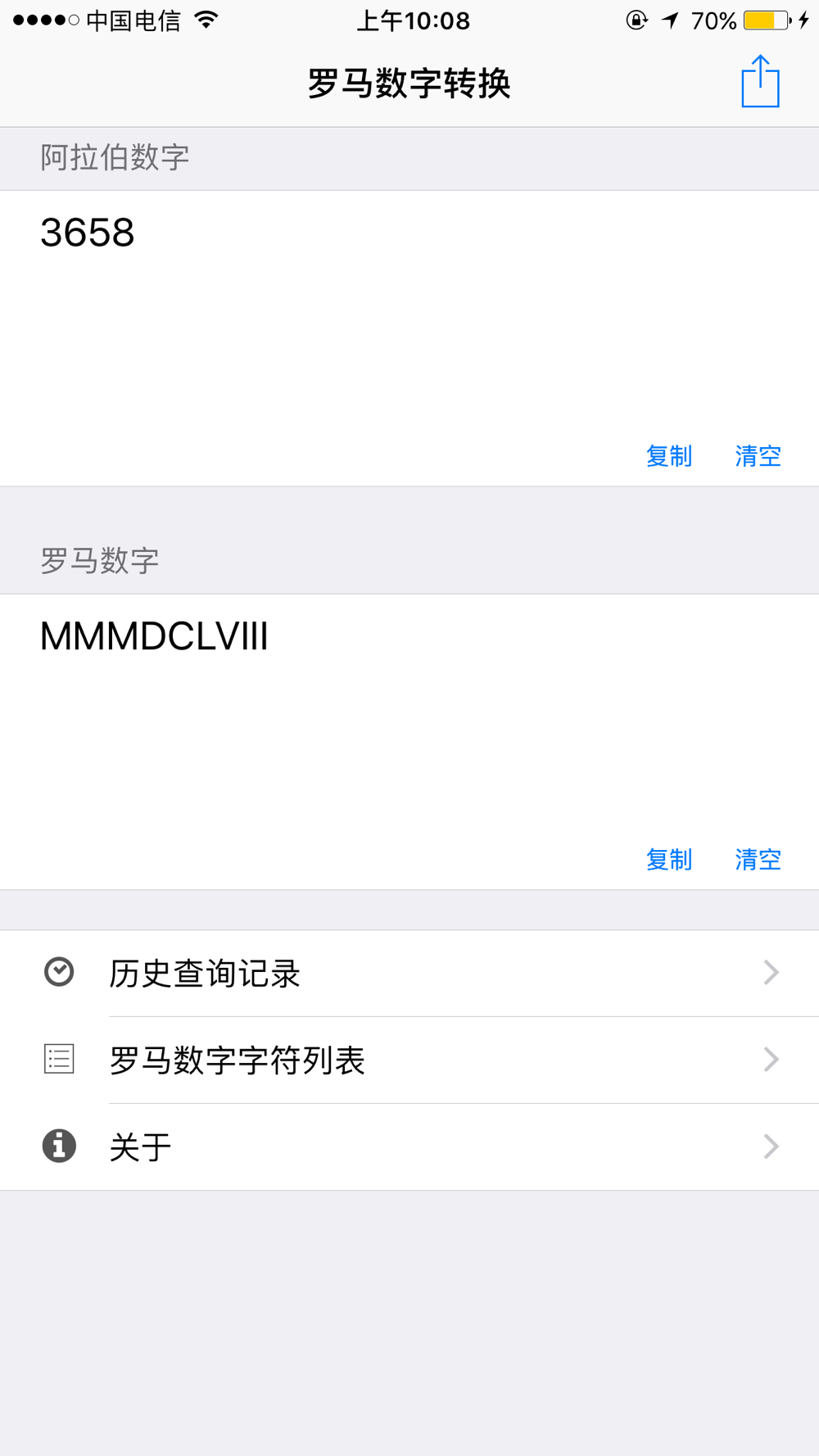Edit the Roman numeral field showing MMMDCLVIII
Screen dimensions: 819x1456
[409, 715]
